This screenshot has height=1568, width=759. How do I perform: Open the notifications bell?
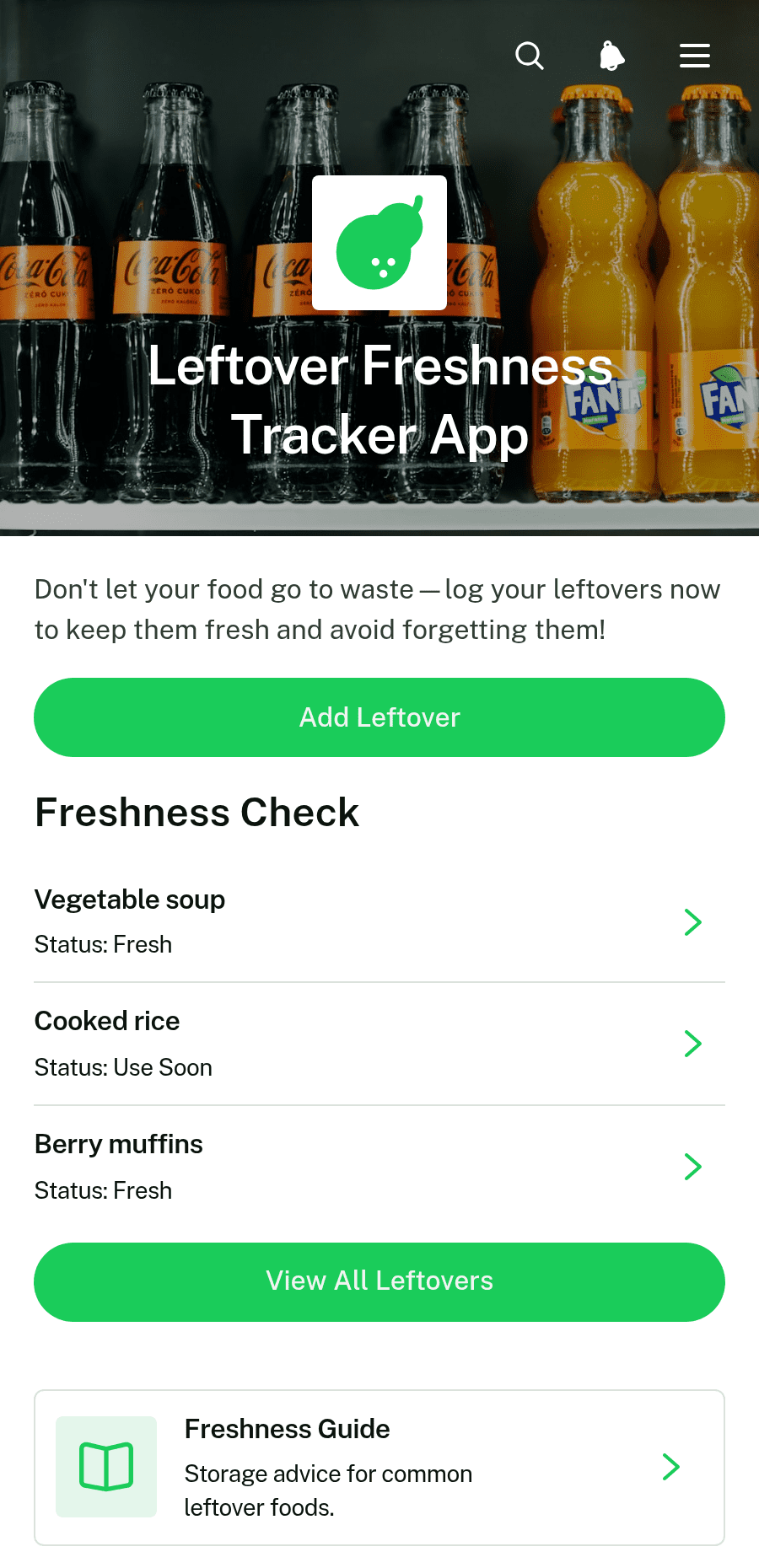tap(611, 56)
